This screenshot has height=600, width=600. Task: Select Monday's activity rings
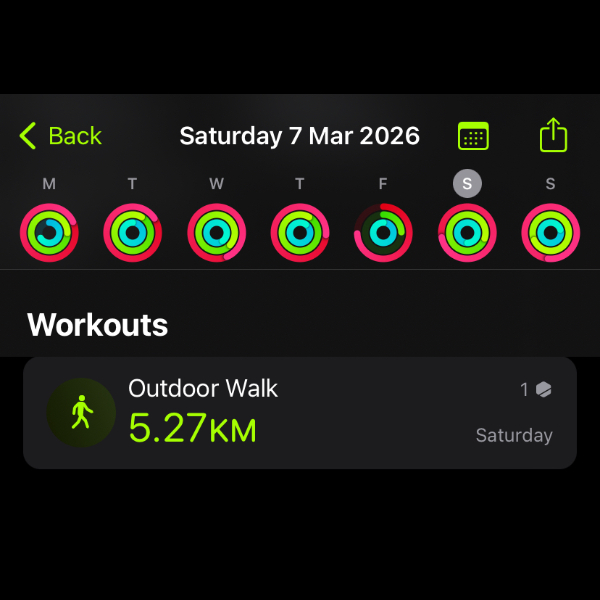pos(49,233)
